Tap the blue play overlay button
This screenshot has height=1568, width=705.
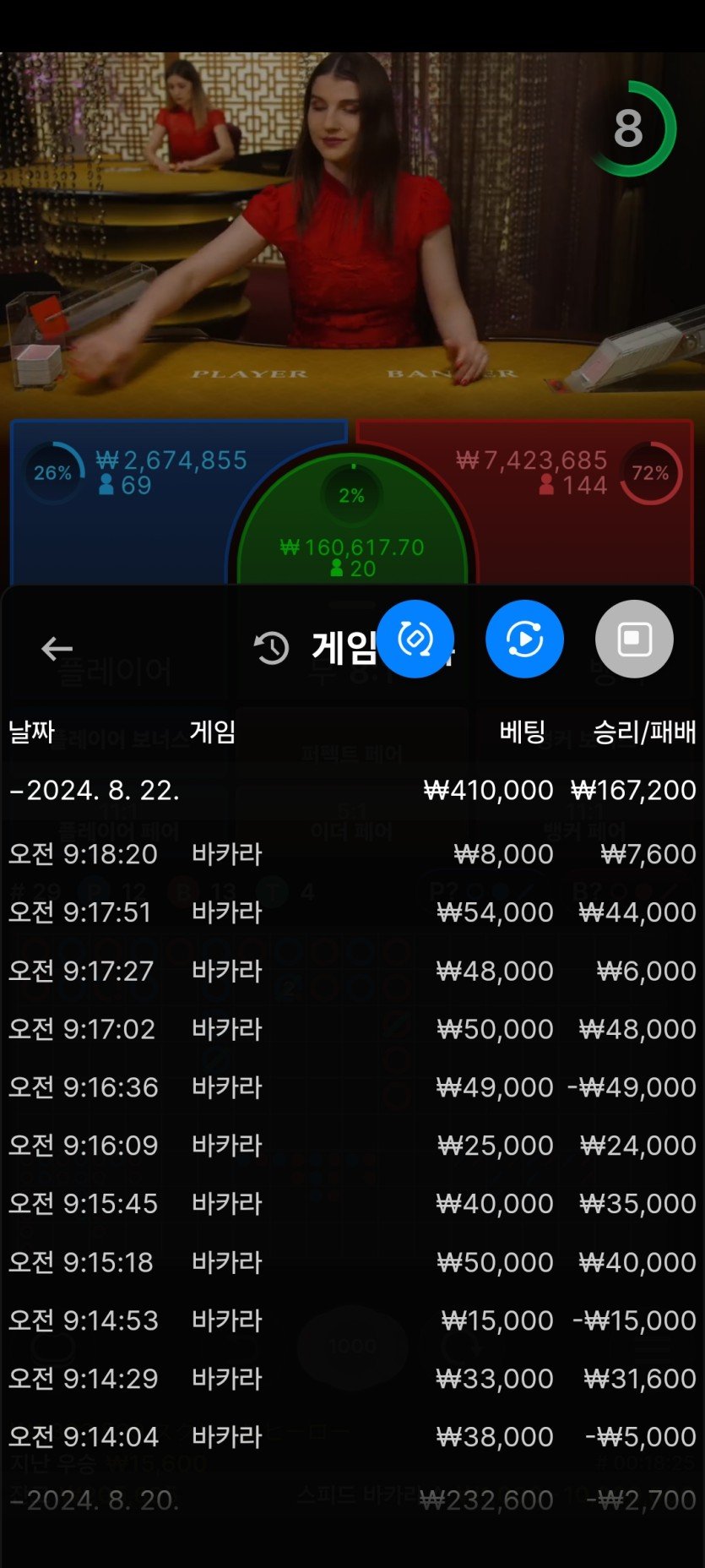pyautogui.click(x=524, y=639)
